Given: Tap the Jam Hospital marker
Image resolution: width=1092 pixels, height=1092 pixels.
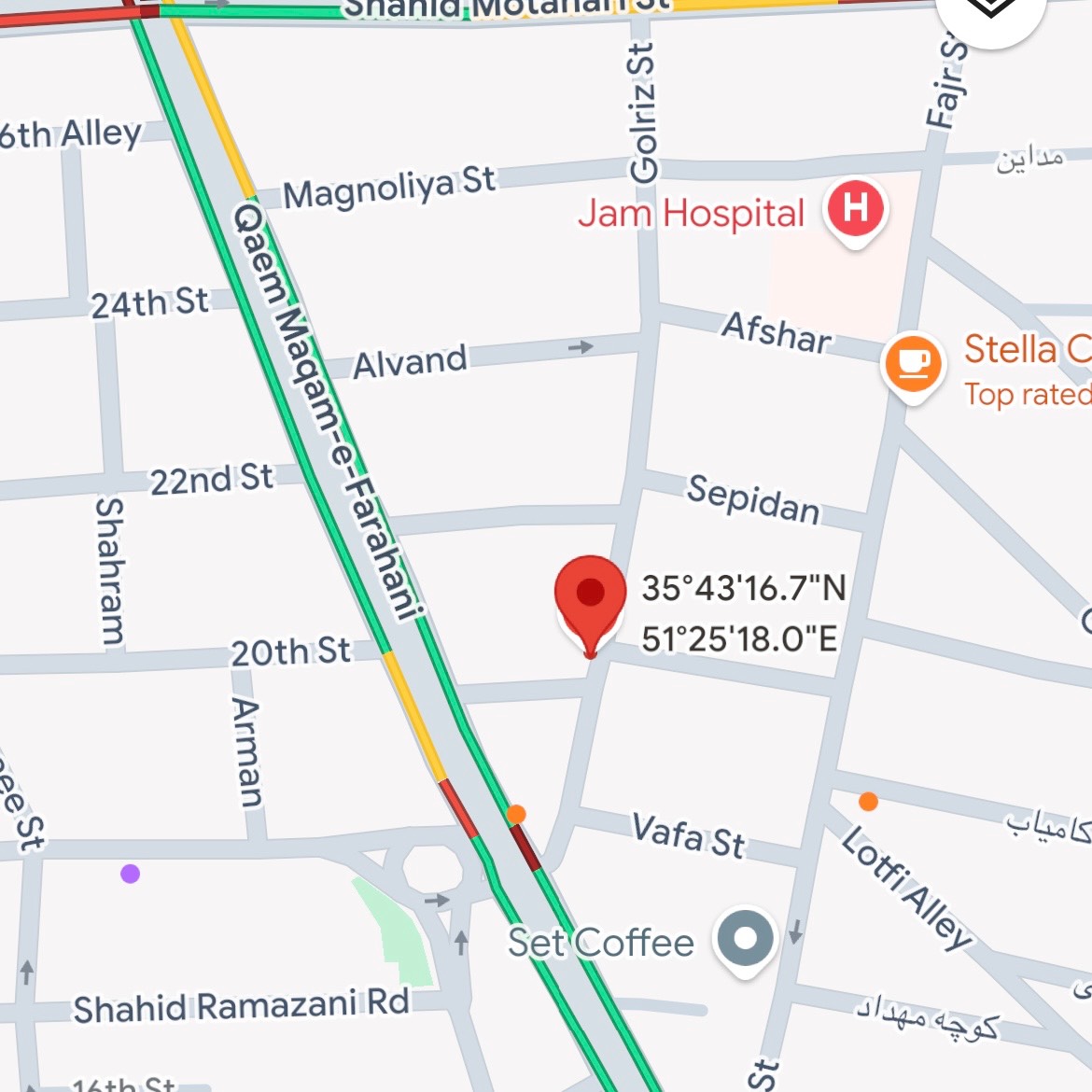Looking at the screenshot, I should (x=855, y=208).
